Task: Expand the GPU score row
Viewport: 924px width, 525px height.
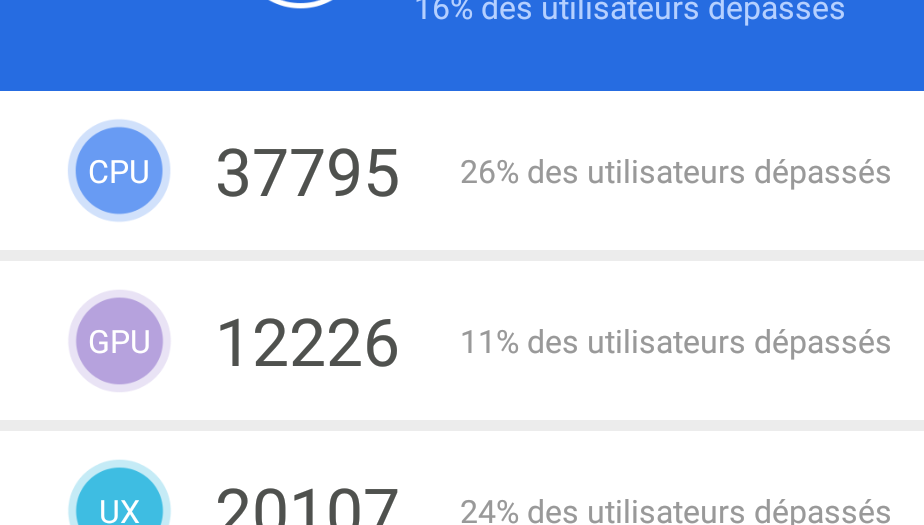Action: 460,342
